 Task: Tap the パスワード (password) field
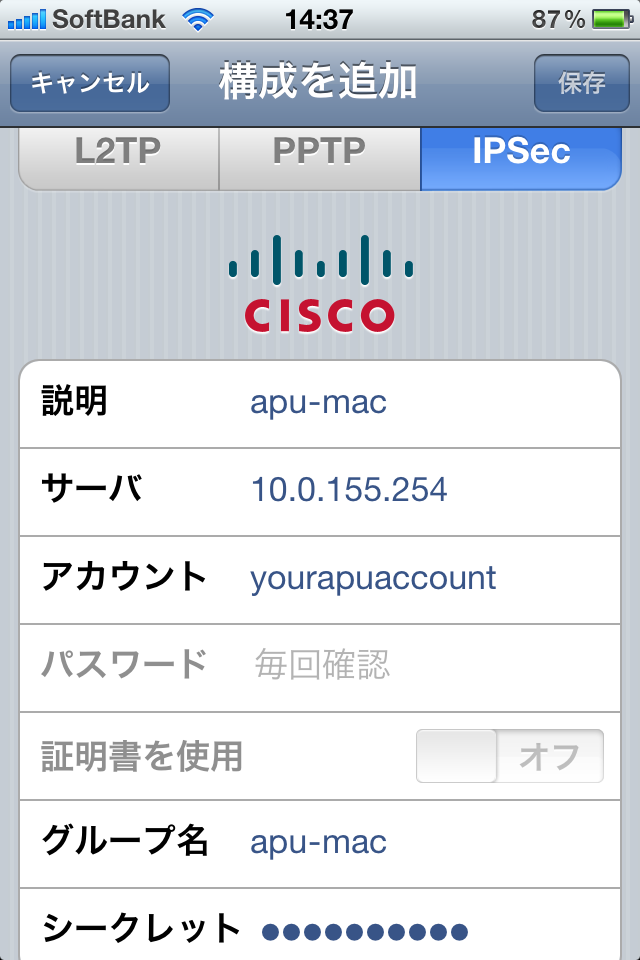[420, 665]
